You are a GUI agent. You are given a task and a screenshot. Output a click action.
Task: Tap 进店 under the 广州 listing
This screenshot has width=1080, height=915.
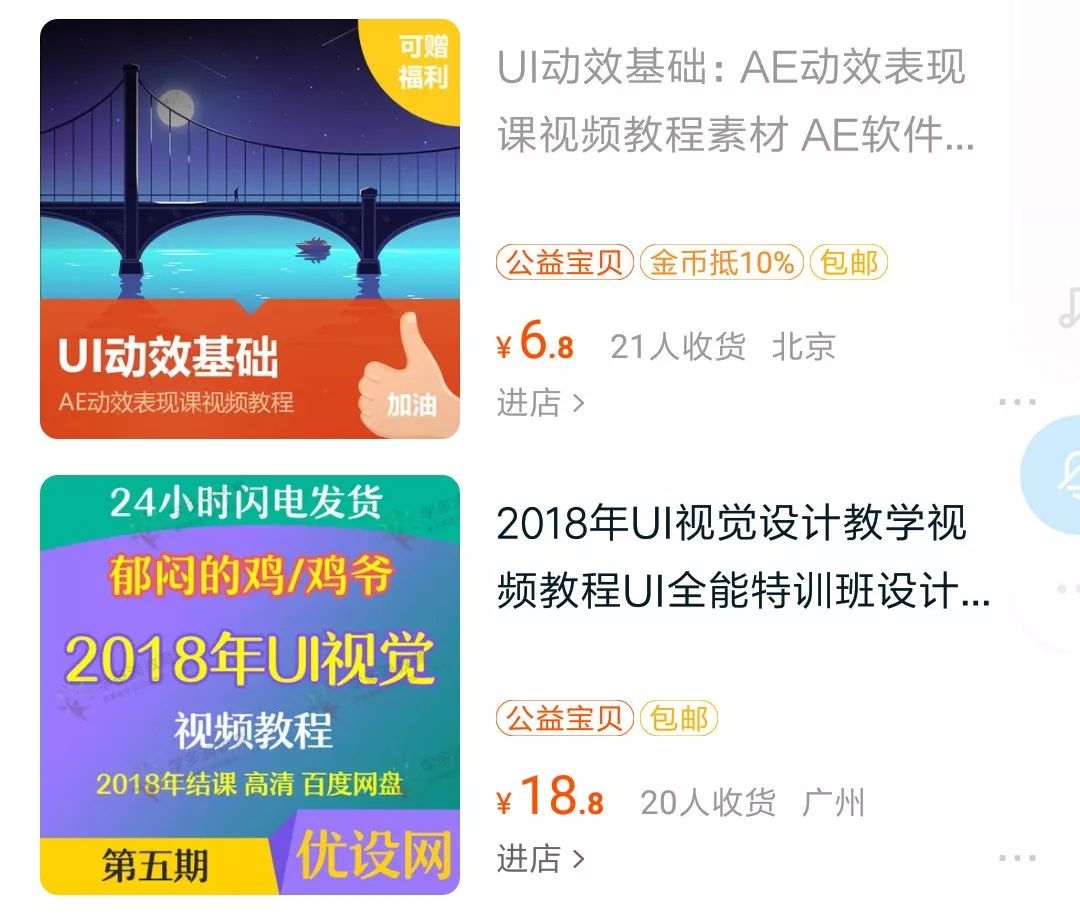[540, 859]
